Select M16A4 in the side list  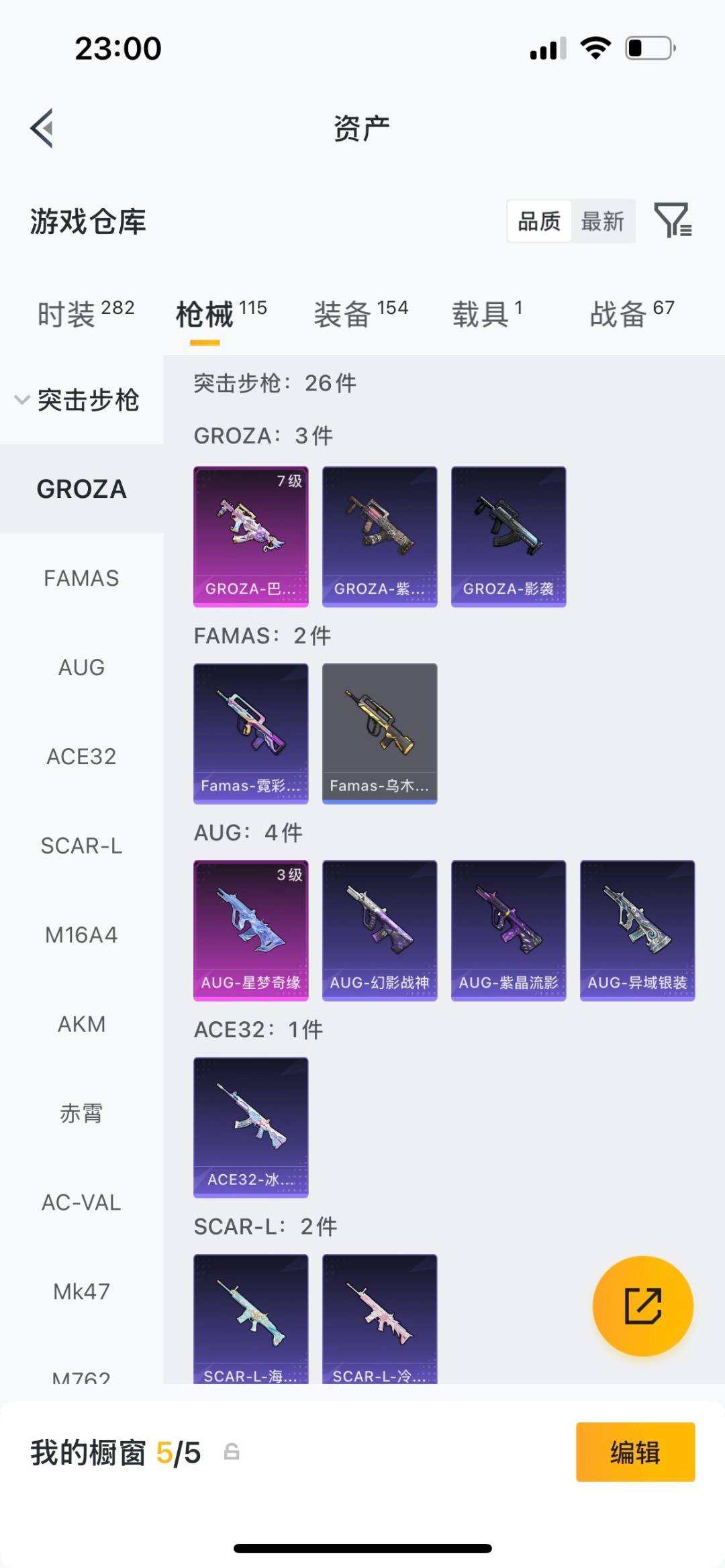click(x=81, y=935)
